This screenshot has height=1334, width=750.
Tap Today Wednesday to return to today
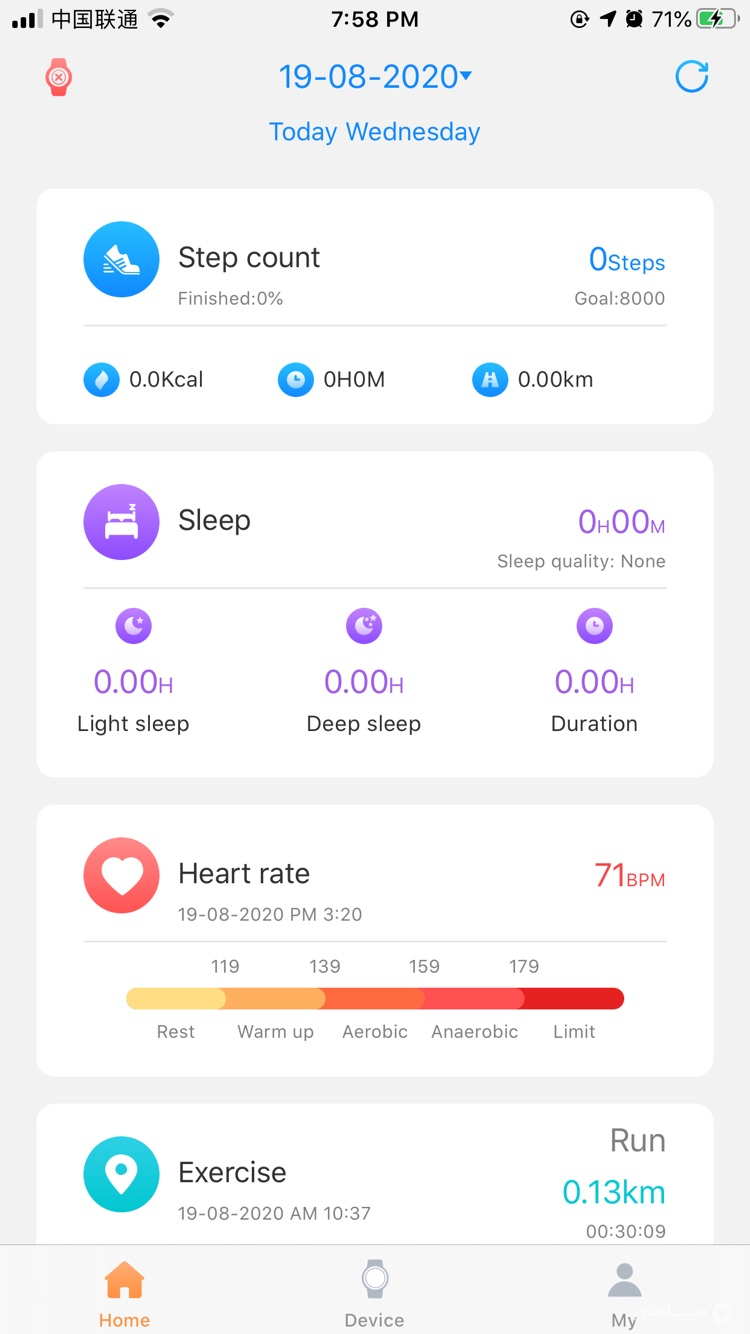pos(374,131)
